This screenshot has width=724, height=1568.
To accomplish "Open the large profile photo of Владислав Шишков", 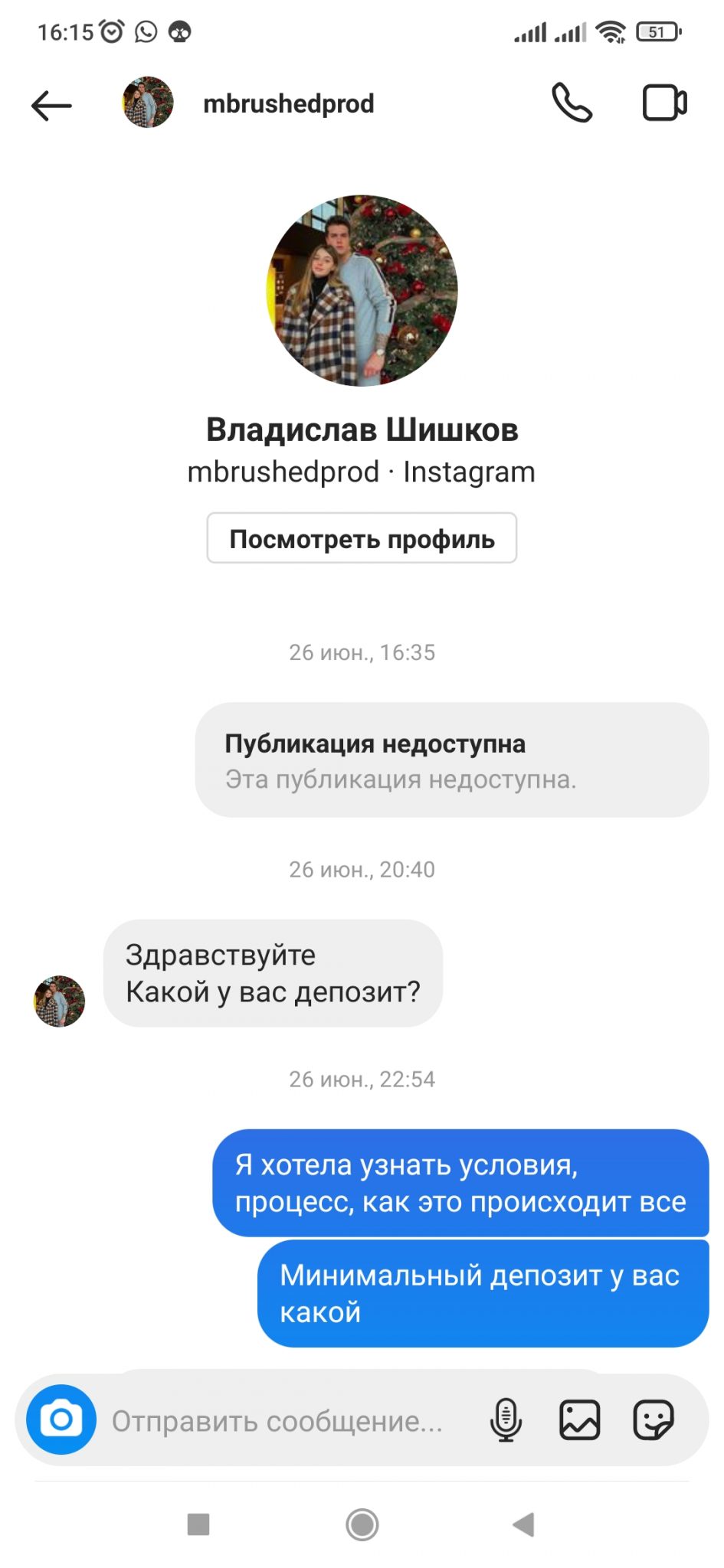I will point(362,290).
